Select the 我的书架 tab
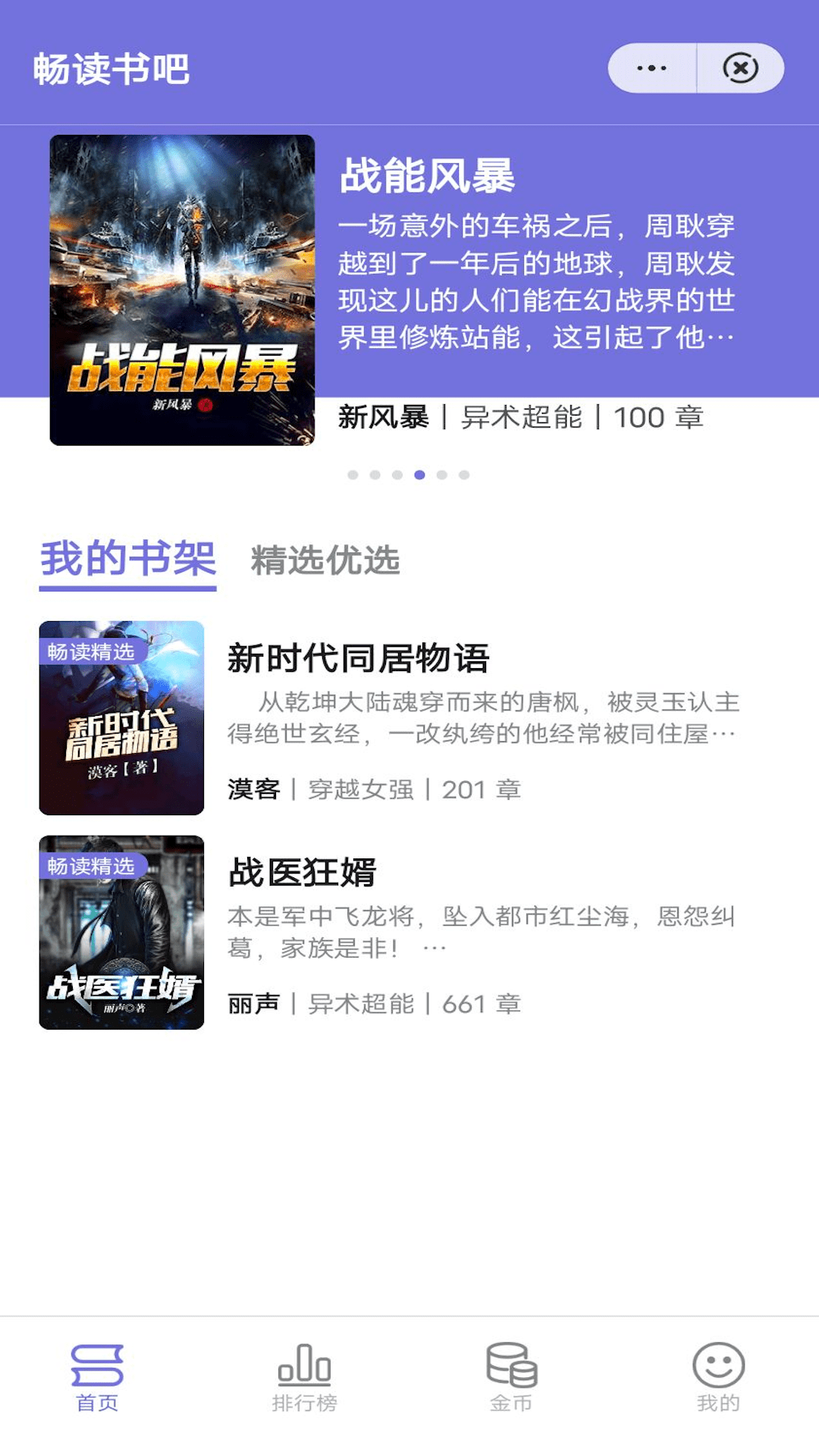This screenshot has width=819, height=1456. (128, 560)
